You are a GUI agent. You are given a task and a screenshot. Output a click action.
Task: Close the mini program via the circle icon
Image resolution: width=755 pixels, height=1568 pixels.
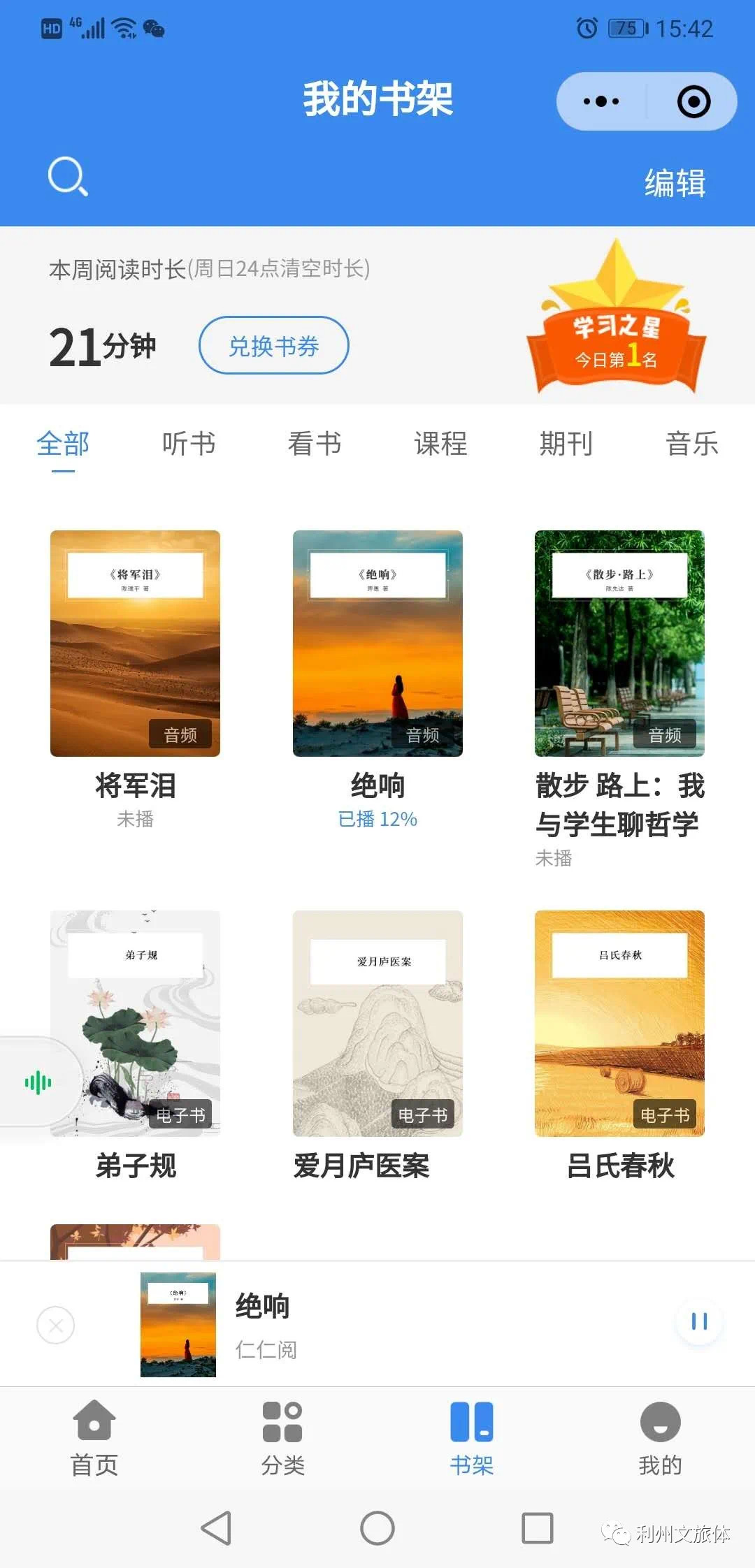click(x=693, y=102)
